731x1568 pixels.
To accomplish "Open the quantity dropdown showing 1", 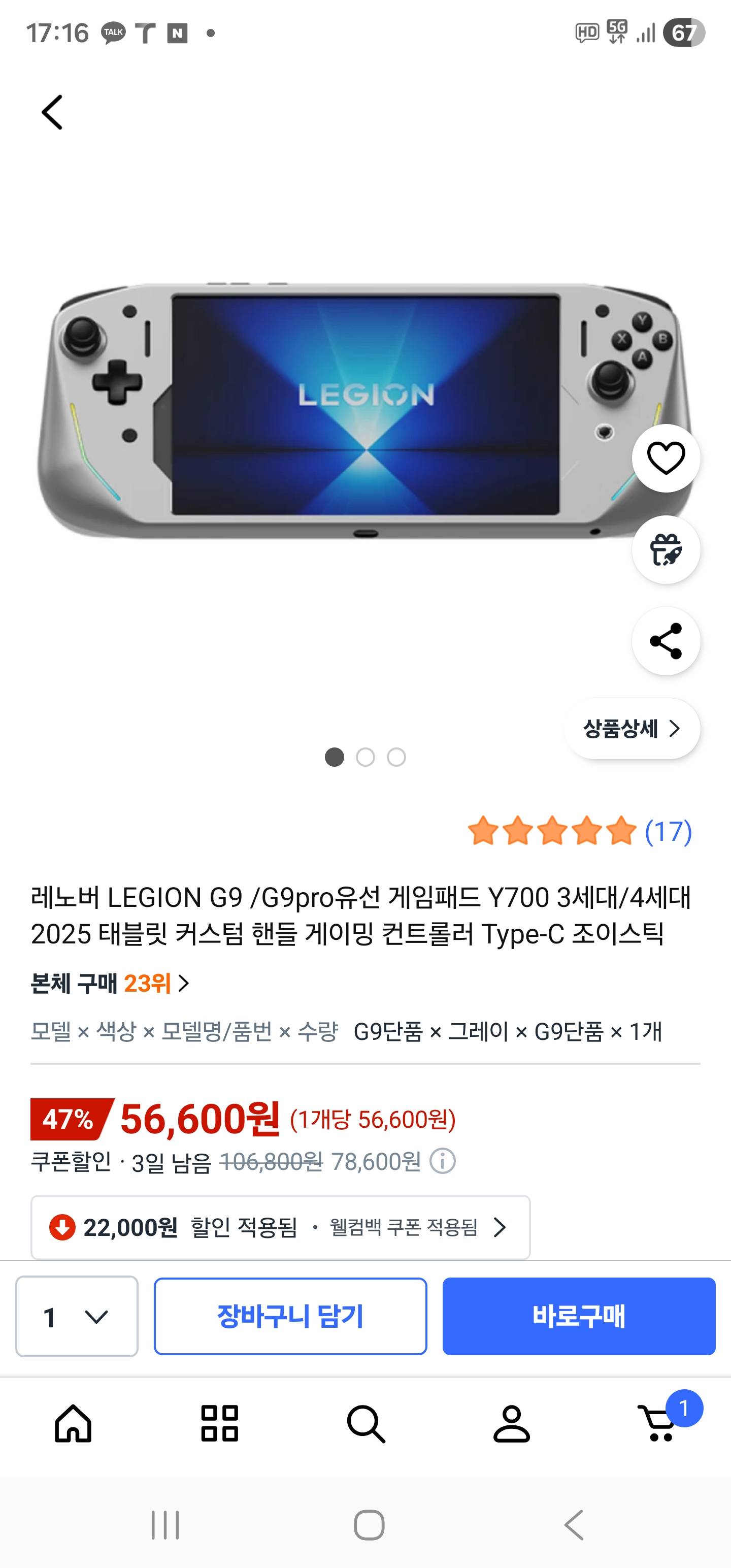I will tap(77, 1317).
